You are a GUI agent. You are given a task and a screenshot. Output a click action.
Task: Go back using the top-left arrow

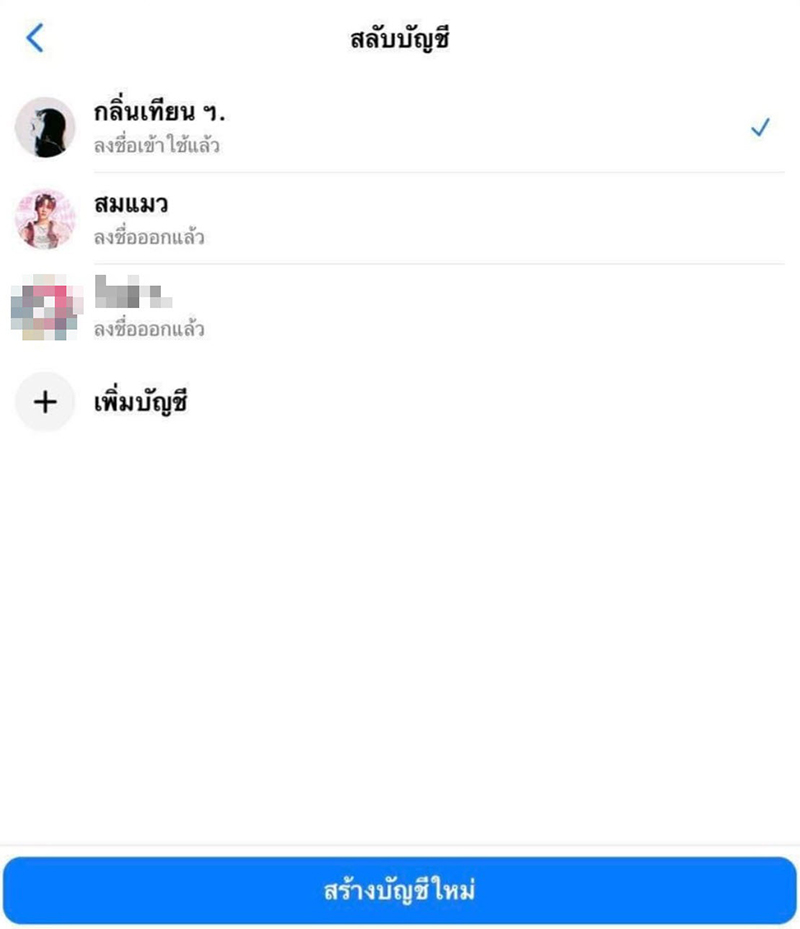pos(36,38)
